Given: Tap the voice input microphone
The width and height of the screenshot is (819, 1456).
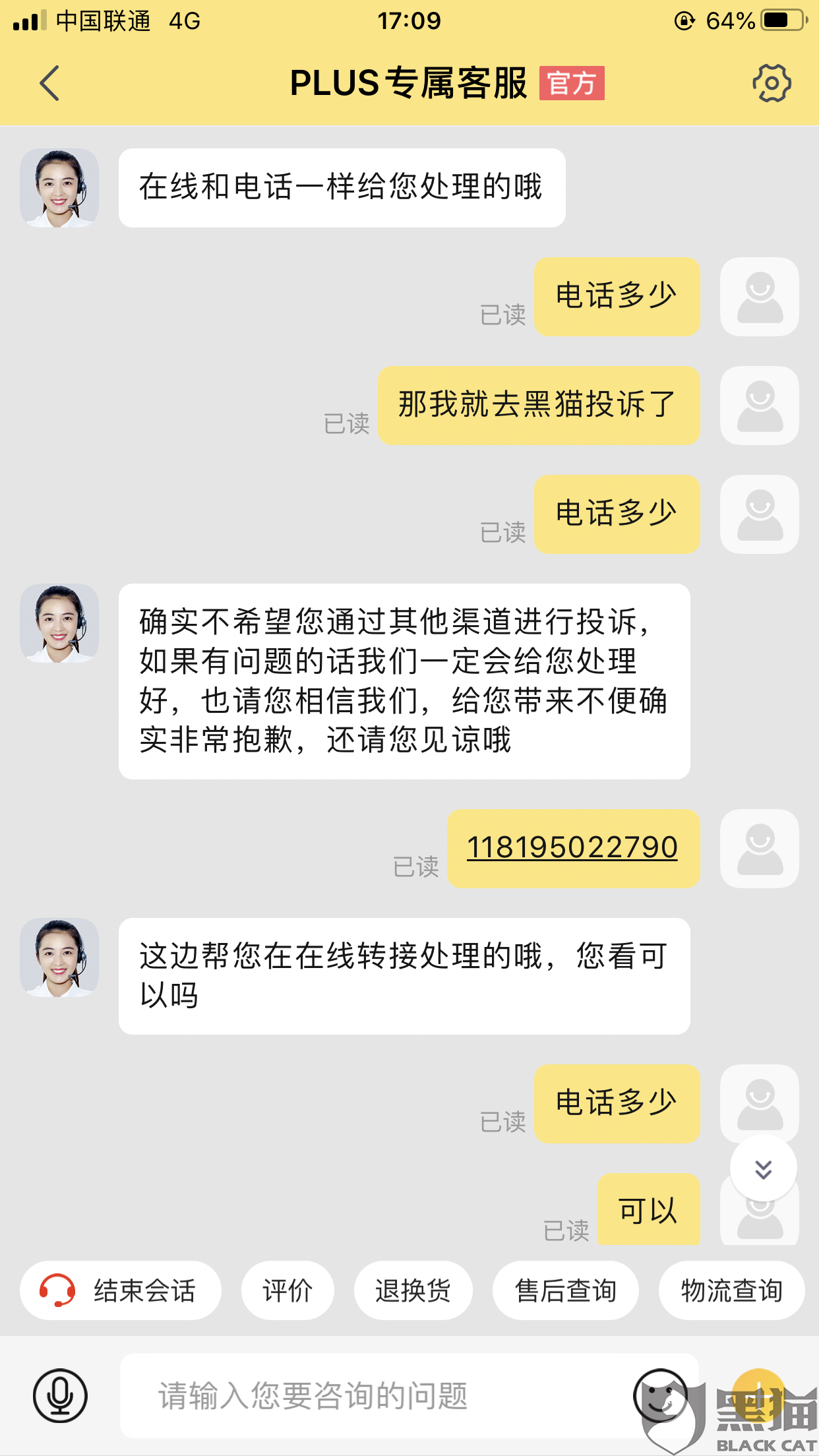Looking at the screenshot, I should 60,1395.
